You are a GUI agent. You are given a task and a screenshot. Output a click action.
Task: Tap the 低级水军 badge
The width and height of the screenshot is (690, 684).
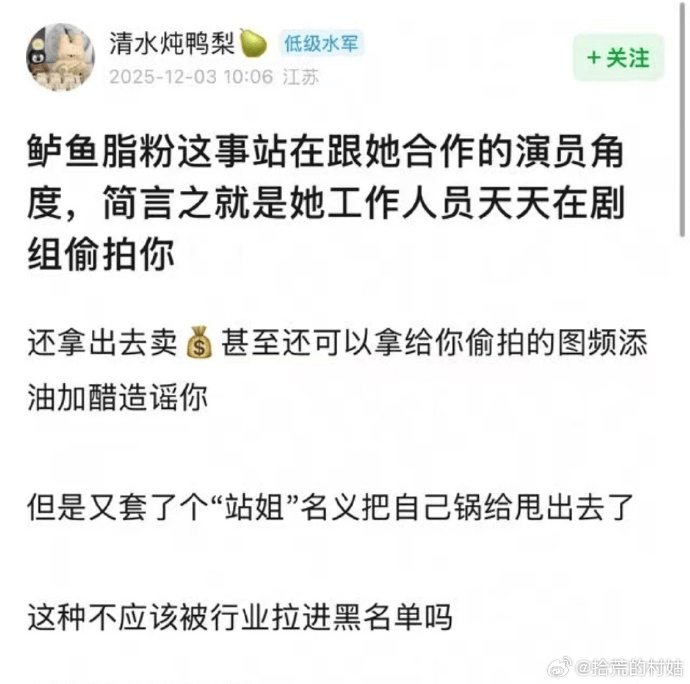click(322, 43)
